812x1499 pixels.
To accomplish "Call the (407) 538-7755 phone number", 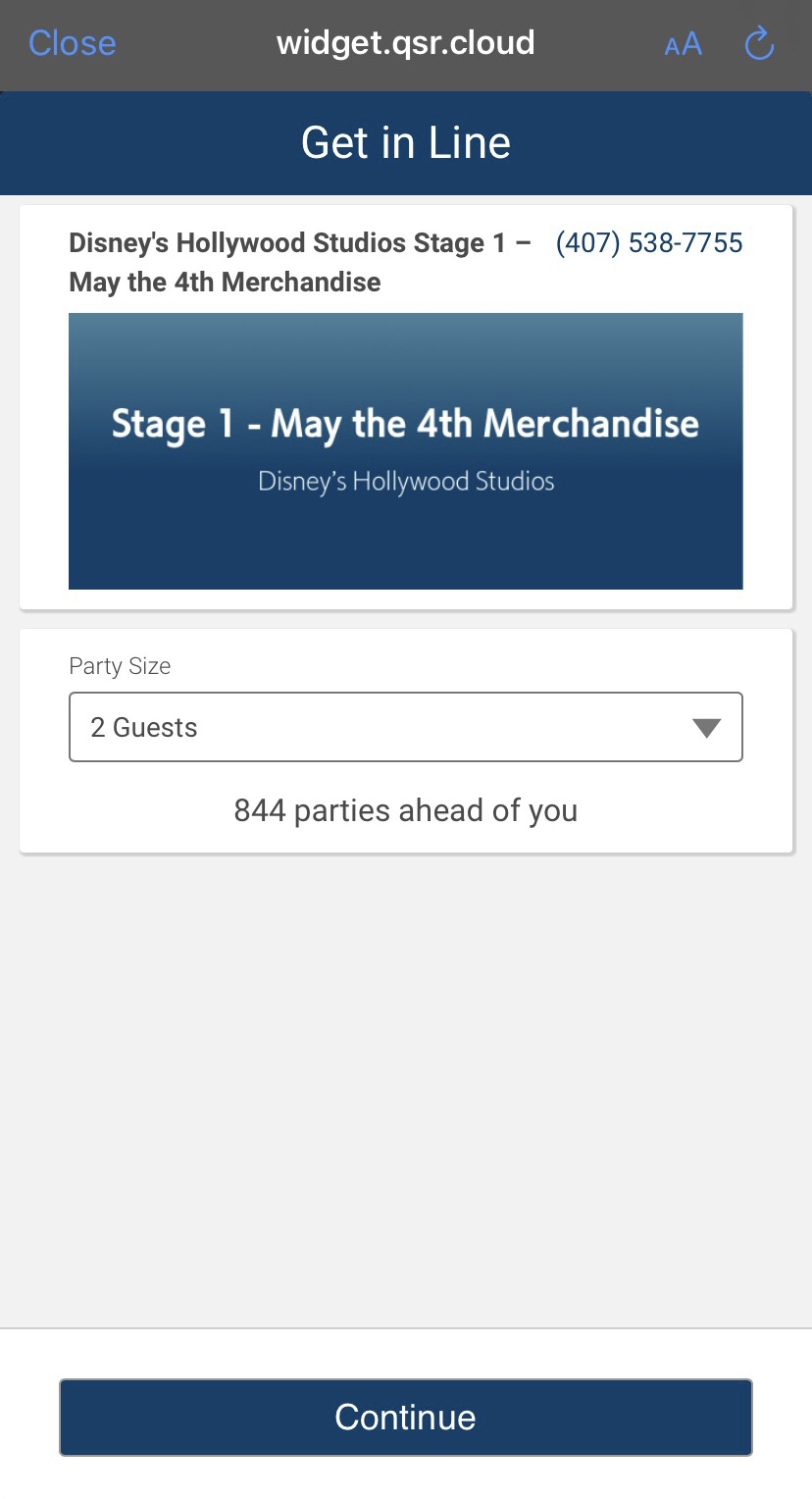I will (649, 242).
